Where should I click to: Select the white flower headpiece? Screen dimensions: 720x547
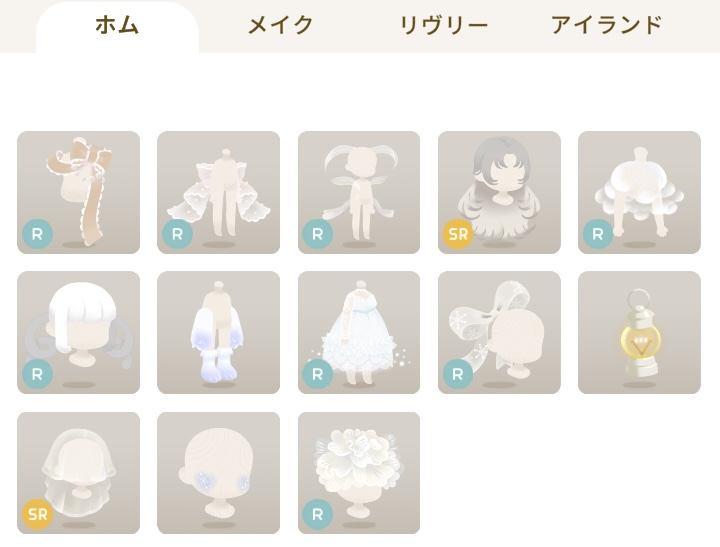point(359,473)
